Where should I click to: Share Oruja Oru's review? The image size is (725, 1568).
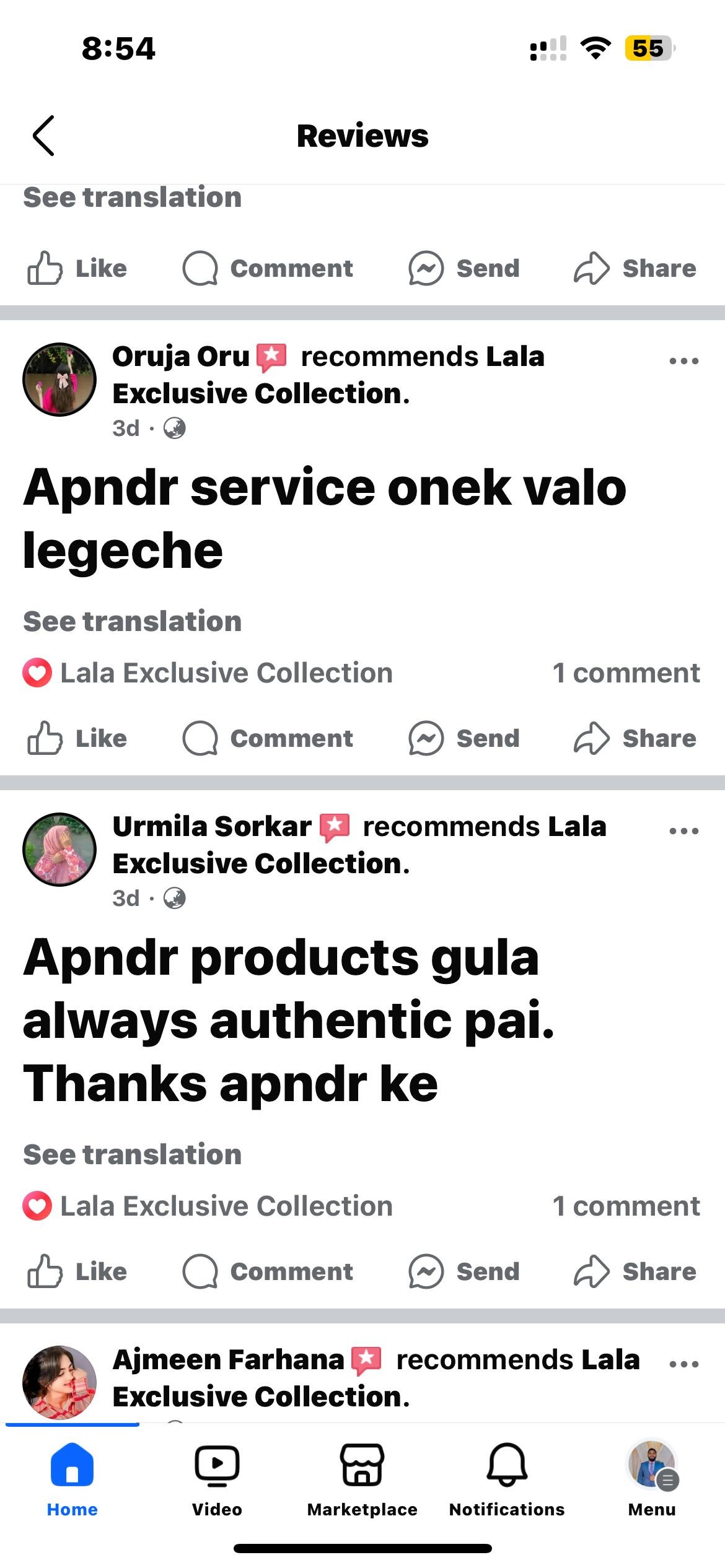click(x=635, y=738)
